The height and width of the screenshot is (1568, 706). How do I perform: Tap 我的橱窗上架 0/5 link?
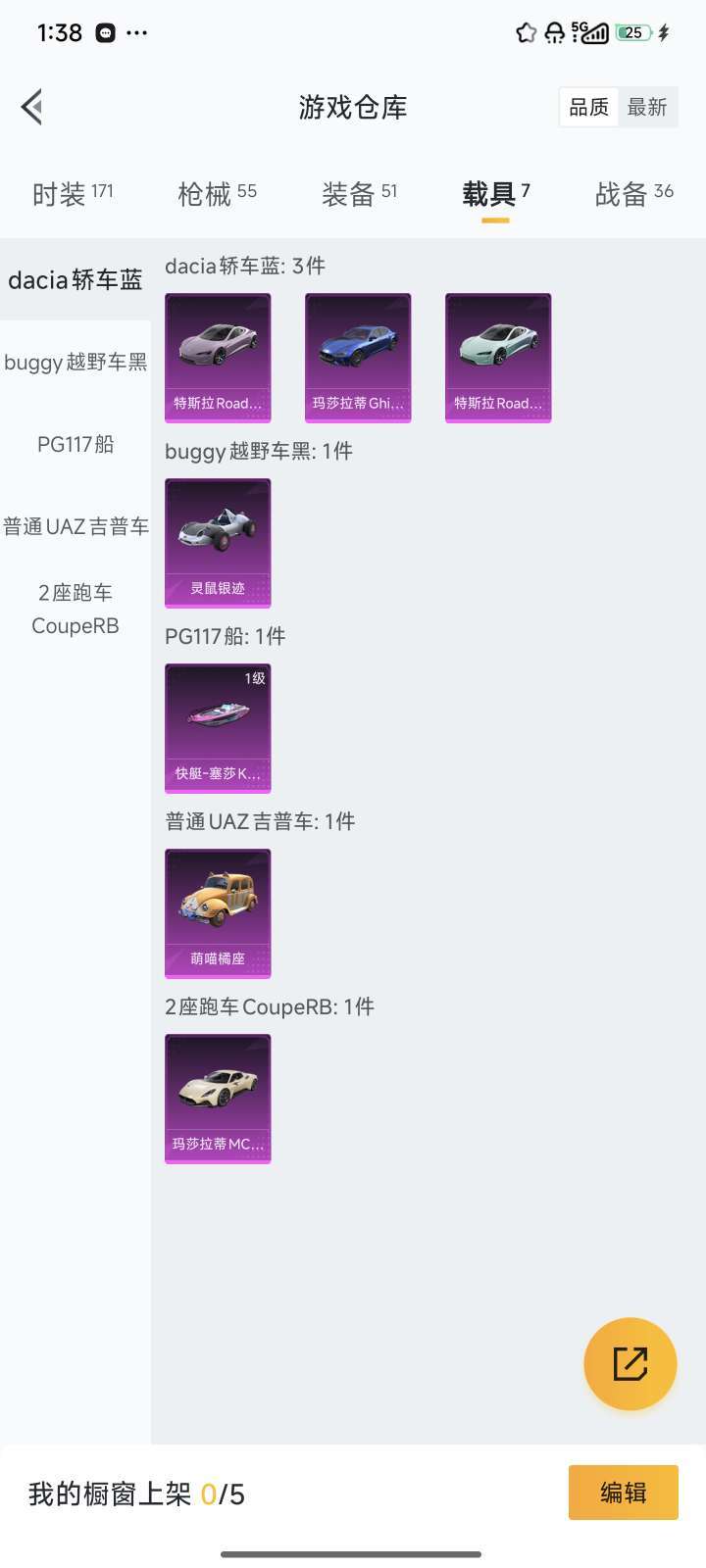[x=137, y=1494]
